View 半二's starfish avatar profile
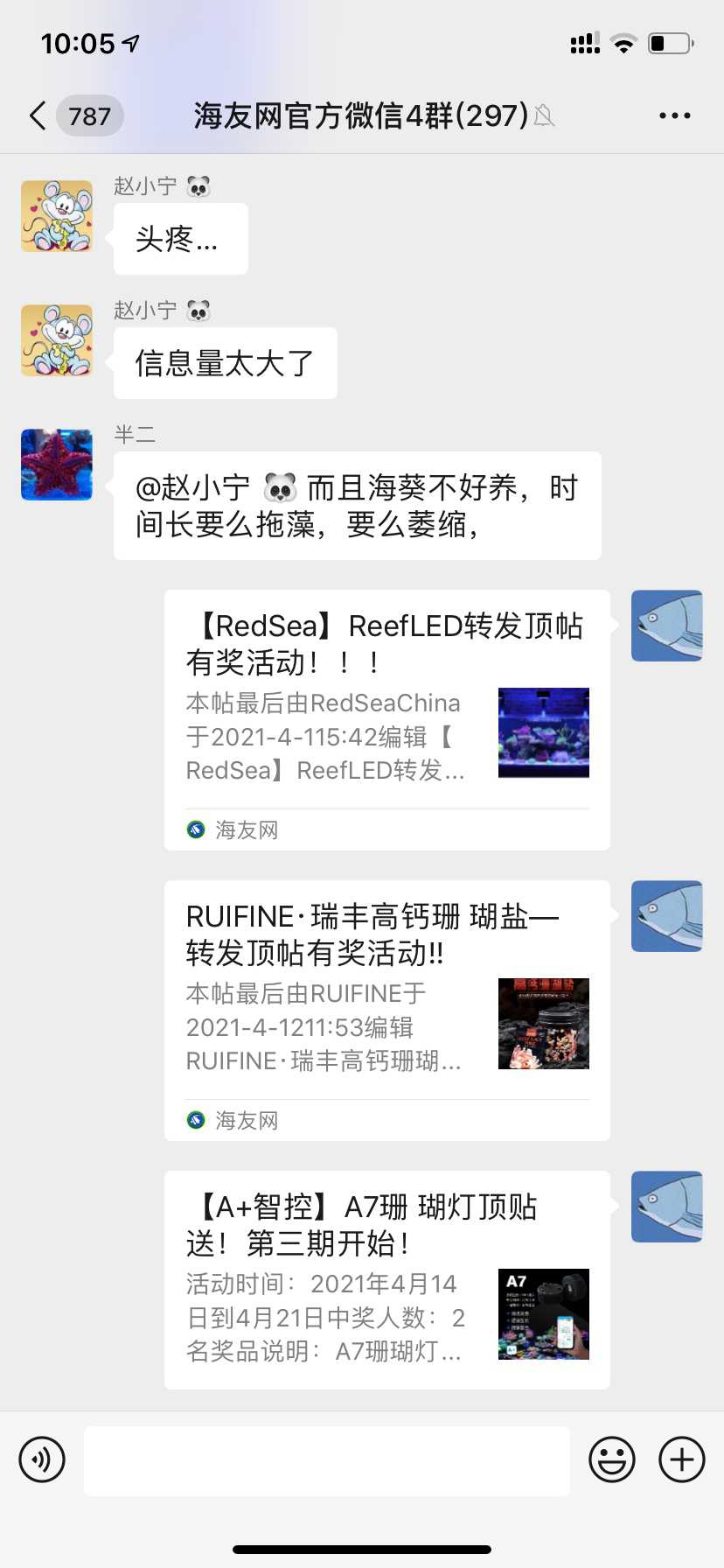 [57, 465]
